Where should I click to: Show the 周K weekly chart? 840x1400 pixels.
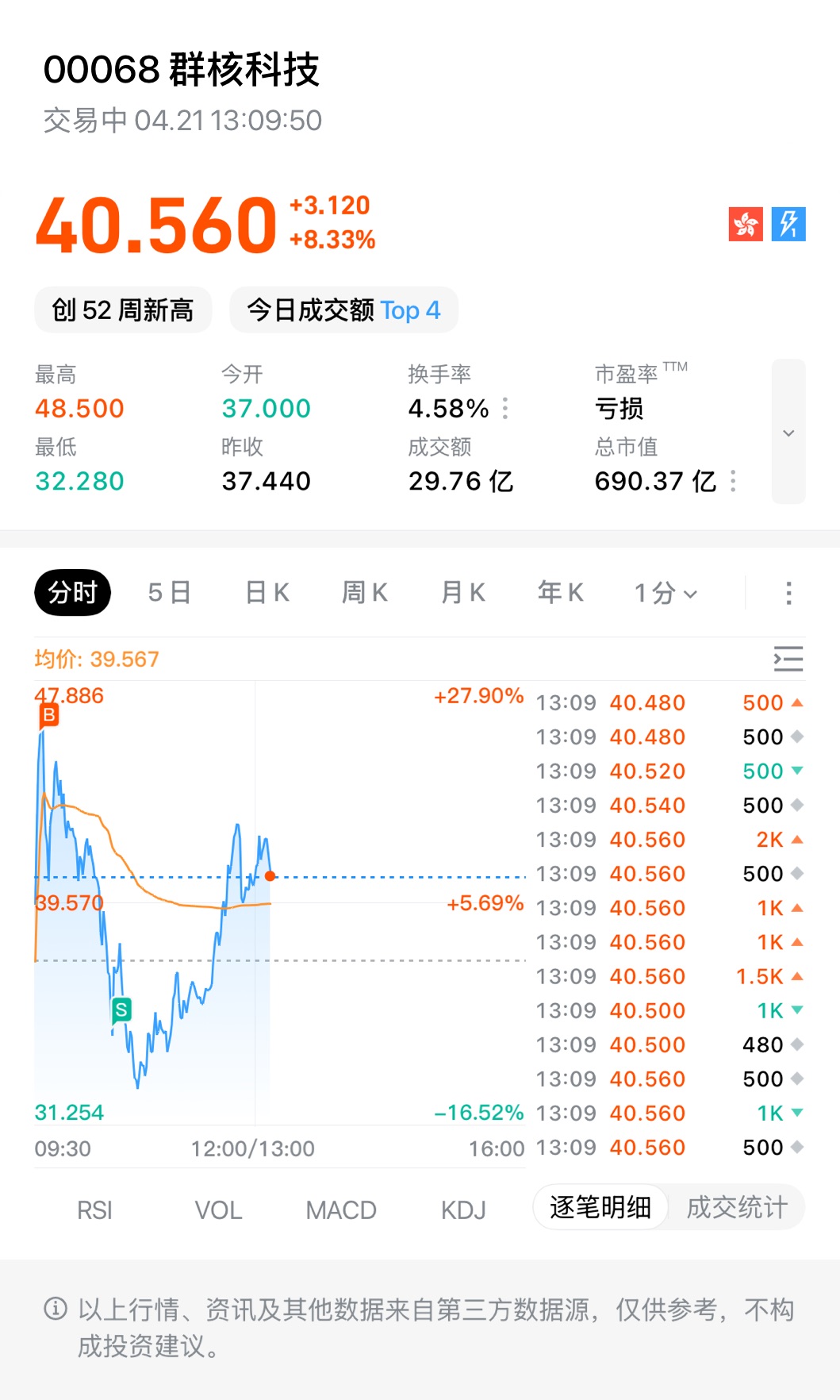point(365,593)
